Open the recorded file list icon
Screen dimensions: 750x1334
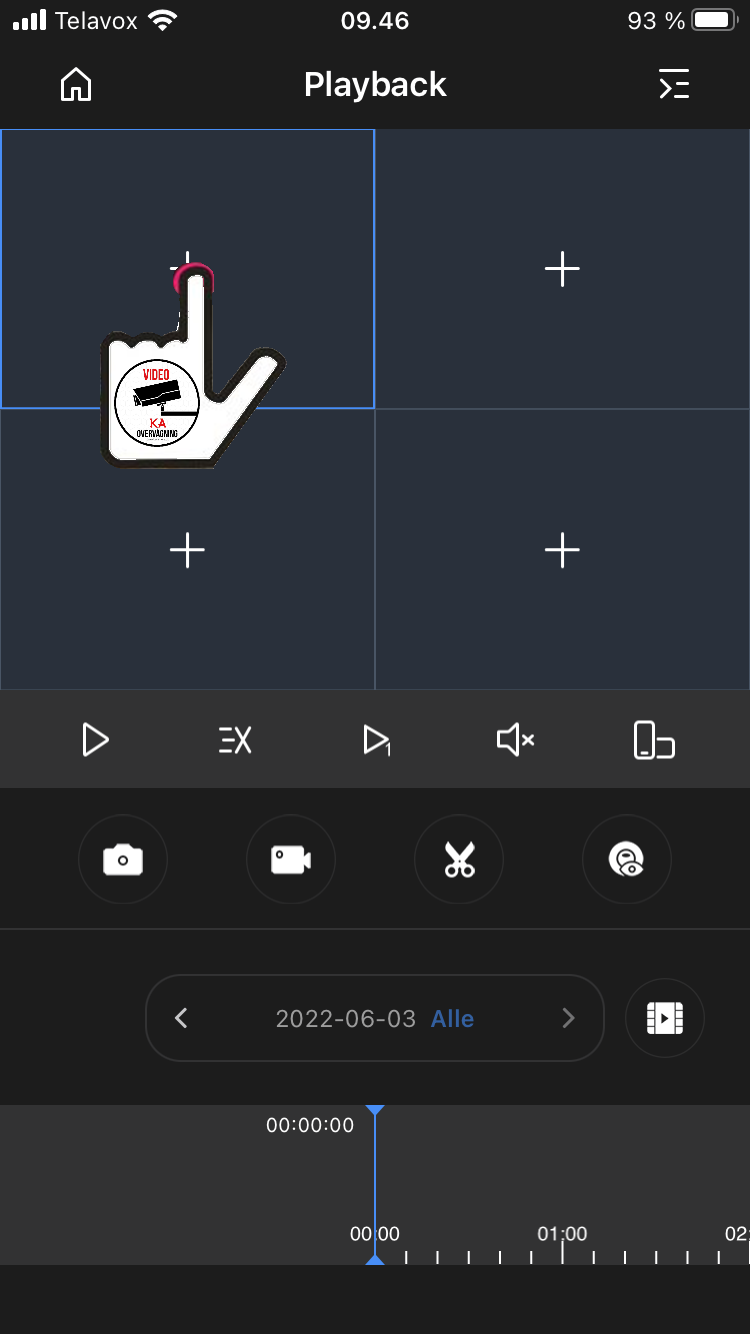(665, 1018)
